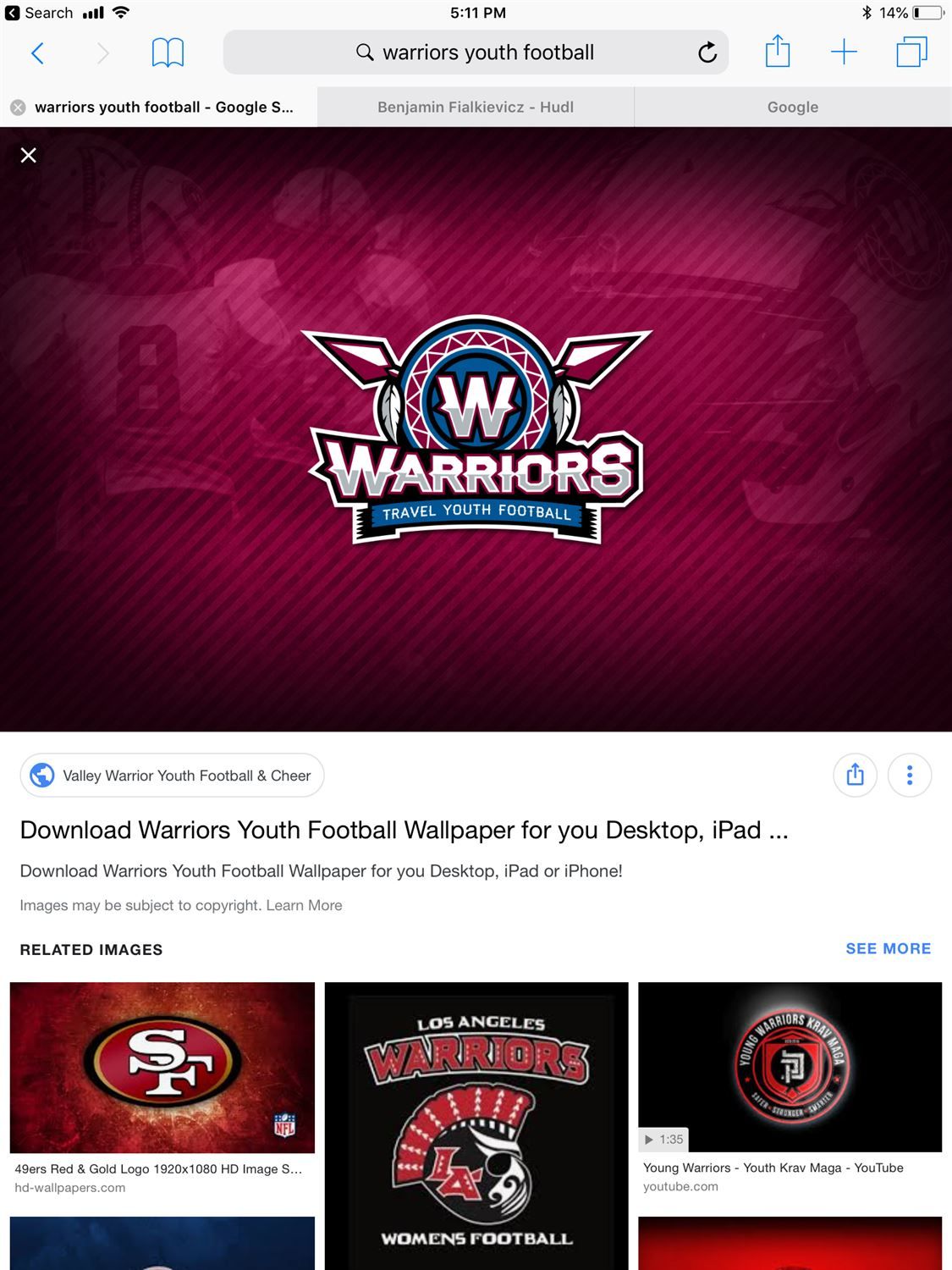952x1270 pixels.
Task: Open the Warriors Travel Youth Football image
Action: click(476, 429)
